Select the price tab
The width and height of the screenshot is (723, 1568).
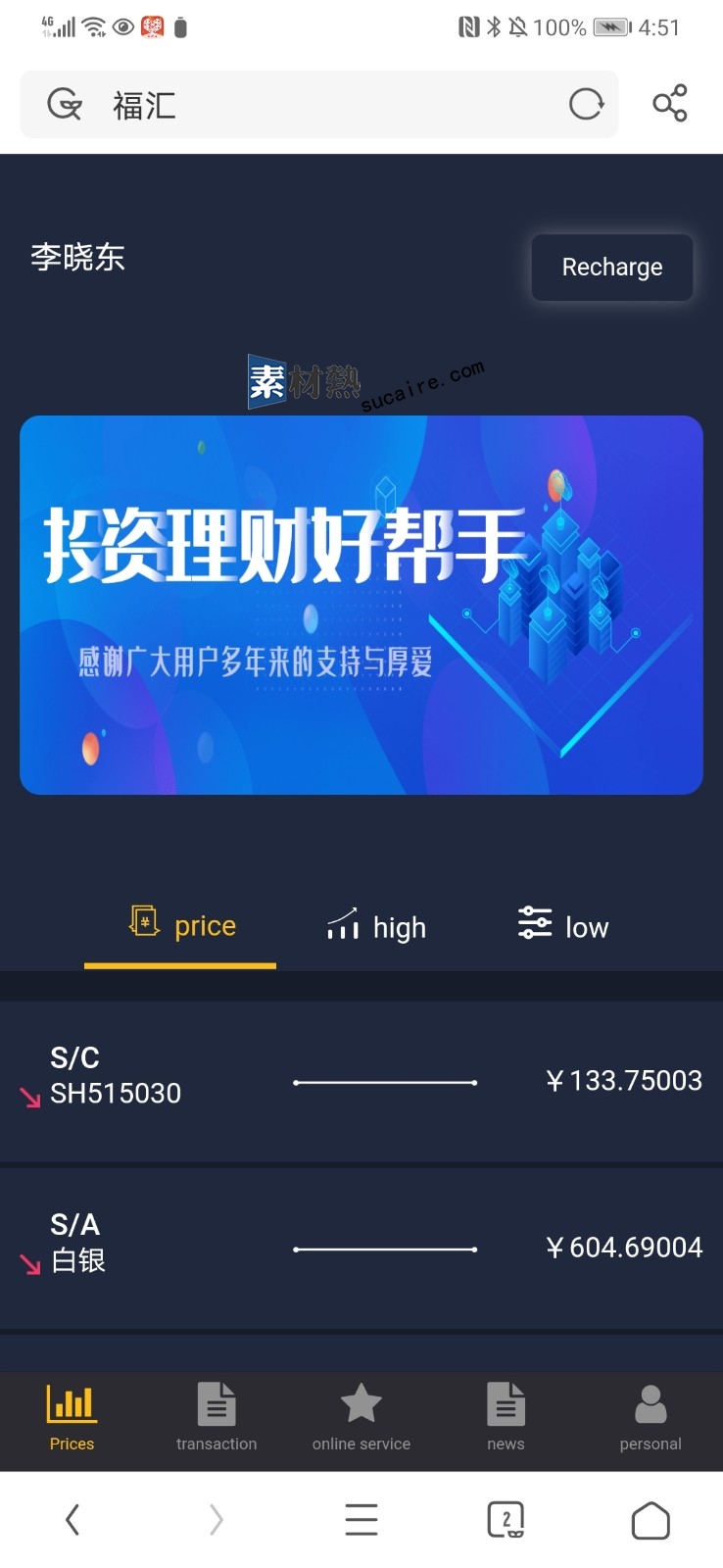pos(182,926)
